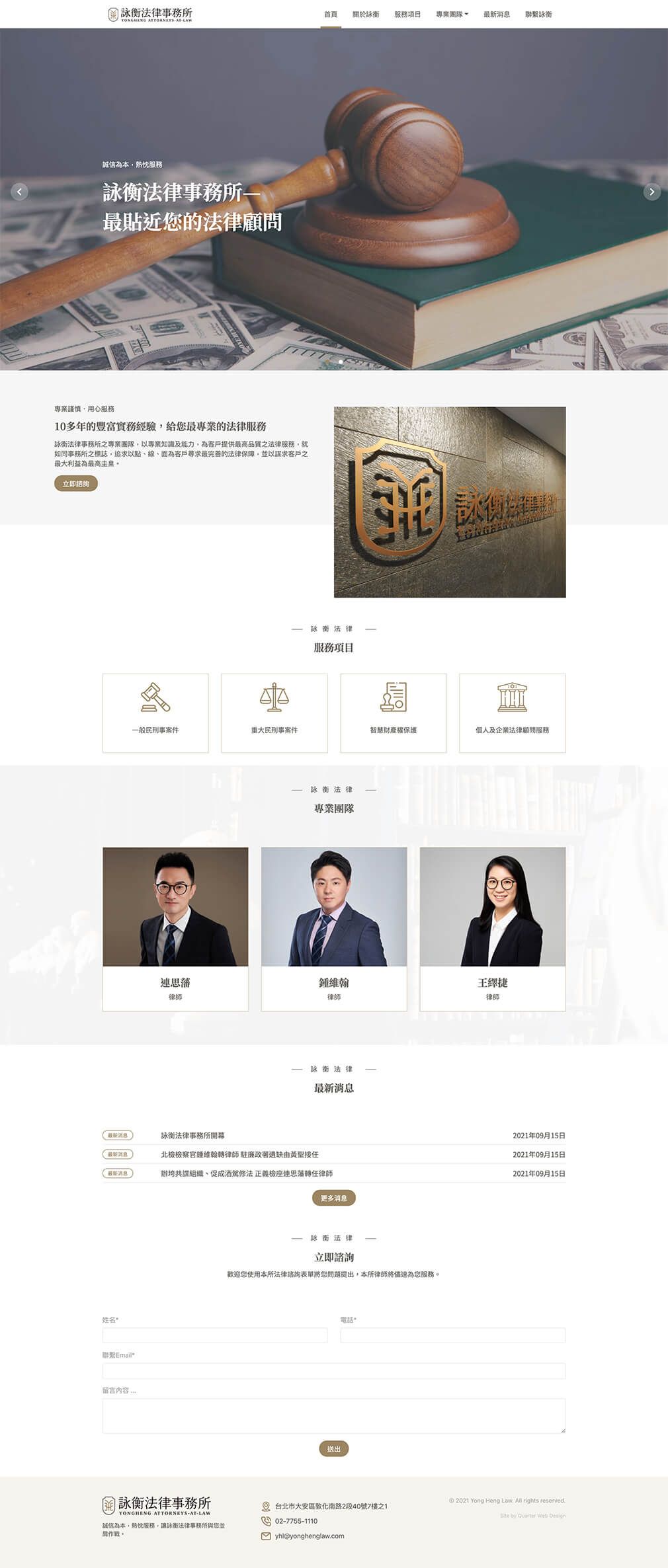Open the 服務項目 nav item

[407, 15]
